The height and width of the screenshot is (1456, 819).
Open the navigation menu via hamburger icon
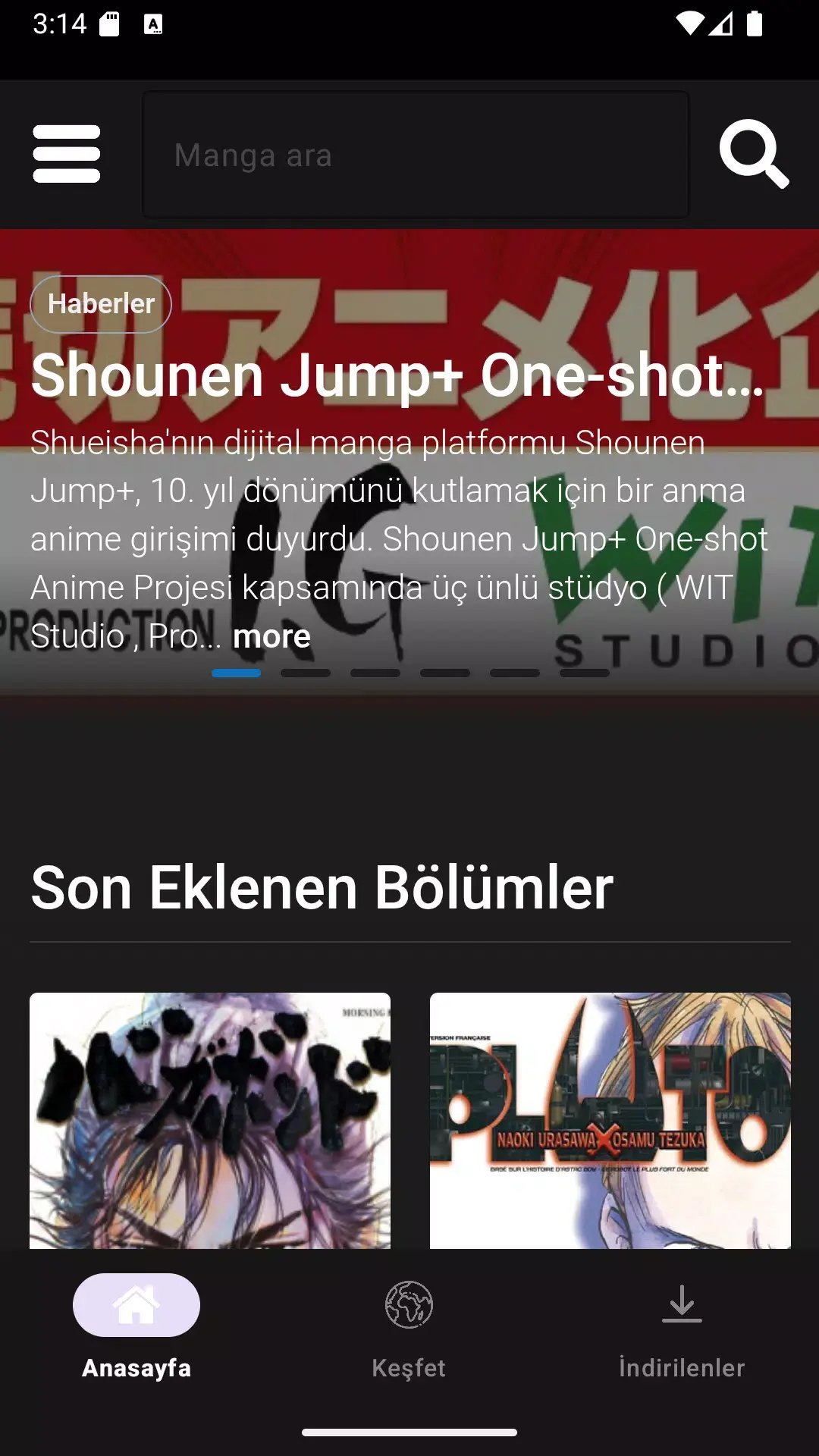click(x=66, y=155)
